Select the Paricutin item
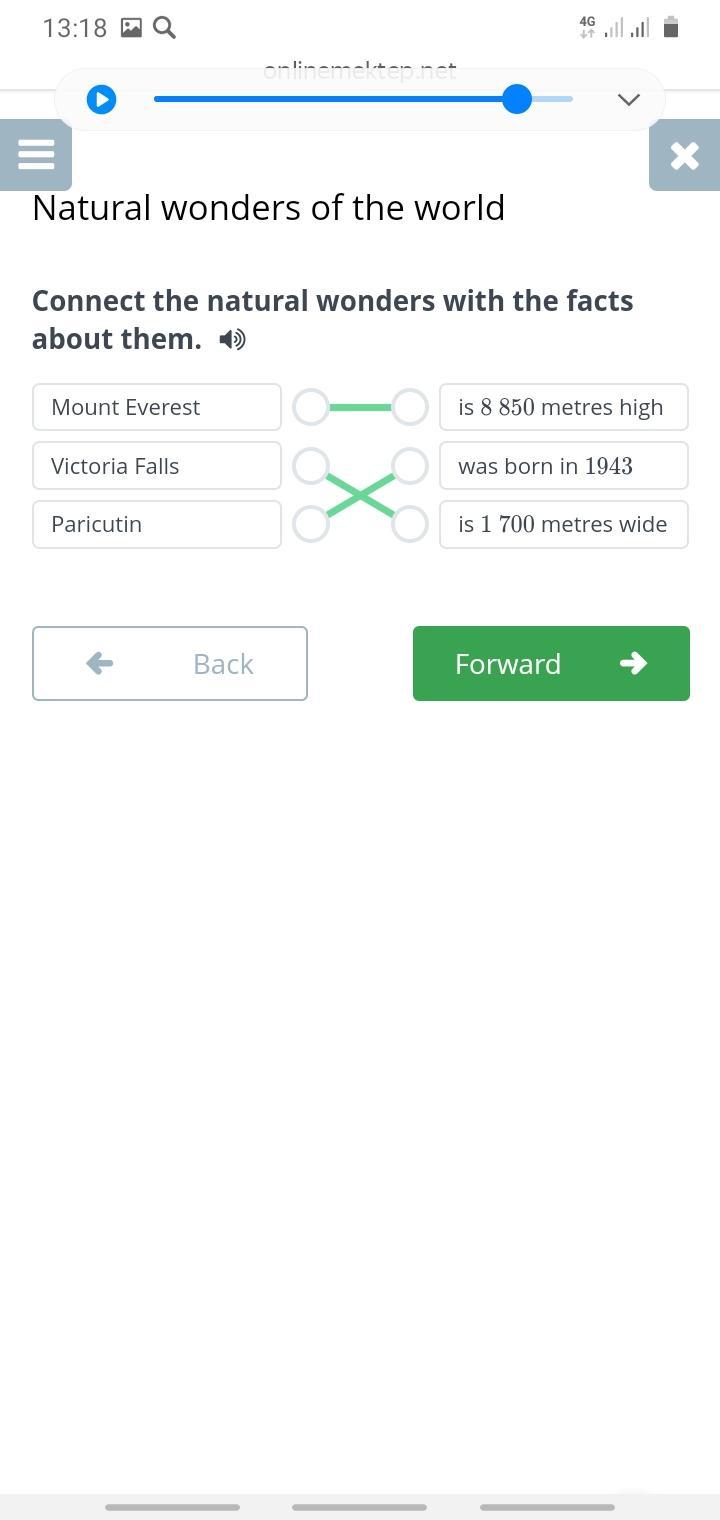Screen dimensions: 720x1520 [157, 524]
